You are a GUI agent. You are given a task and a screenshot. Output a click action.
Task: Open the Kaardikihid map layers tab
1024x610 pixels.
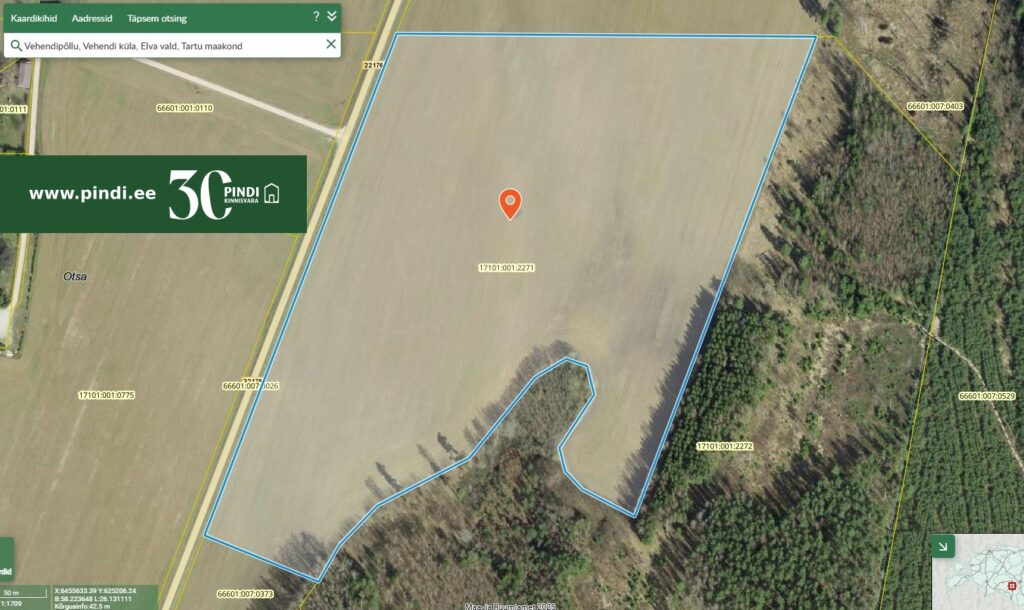[33, 18]
